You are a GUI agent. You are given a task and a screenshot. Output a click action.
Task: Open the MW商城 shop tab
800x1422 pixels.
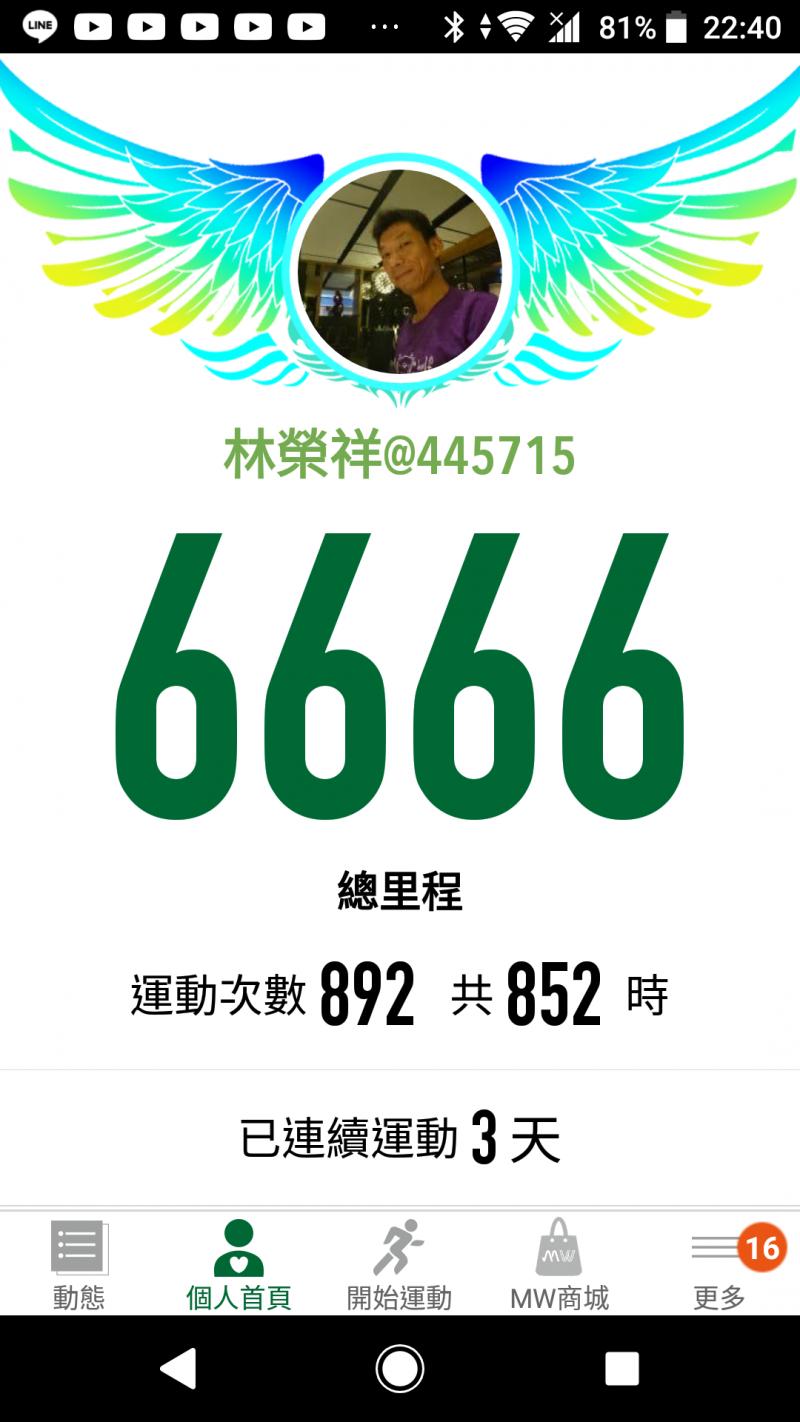(559, 1264)
